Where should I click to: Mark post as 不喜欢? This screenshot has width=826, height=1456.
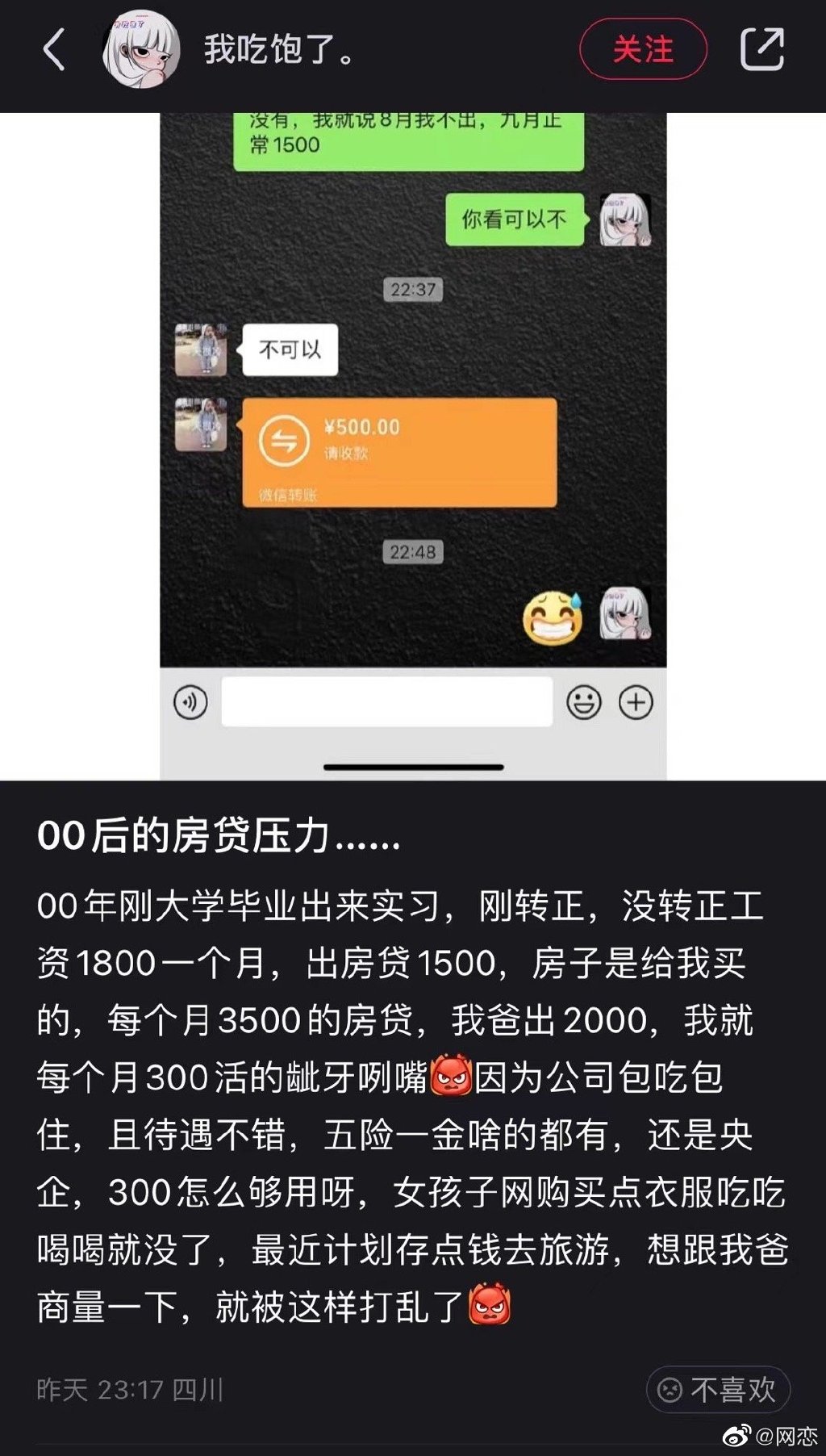pyautogui.click(x=717, y=1389)
